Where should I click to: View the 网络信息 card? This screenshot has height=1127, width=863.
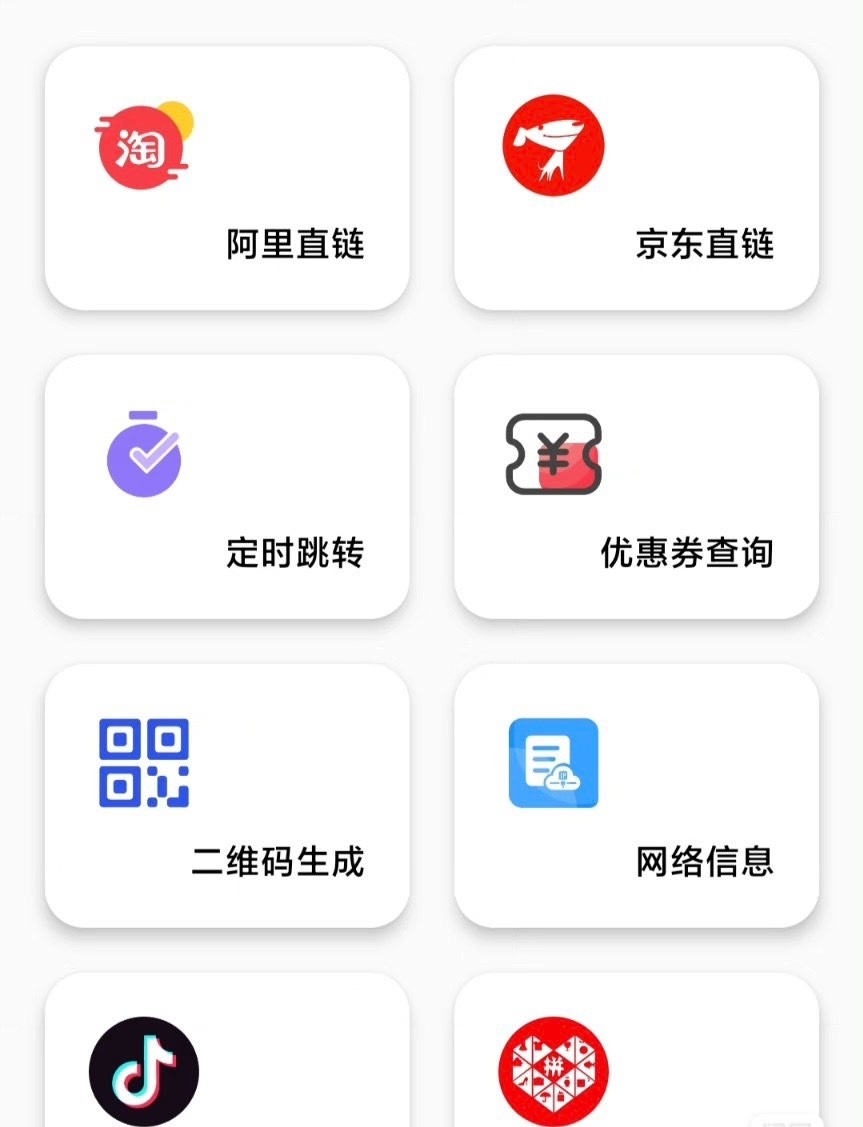click(x=636, y=795)
